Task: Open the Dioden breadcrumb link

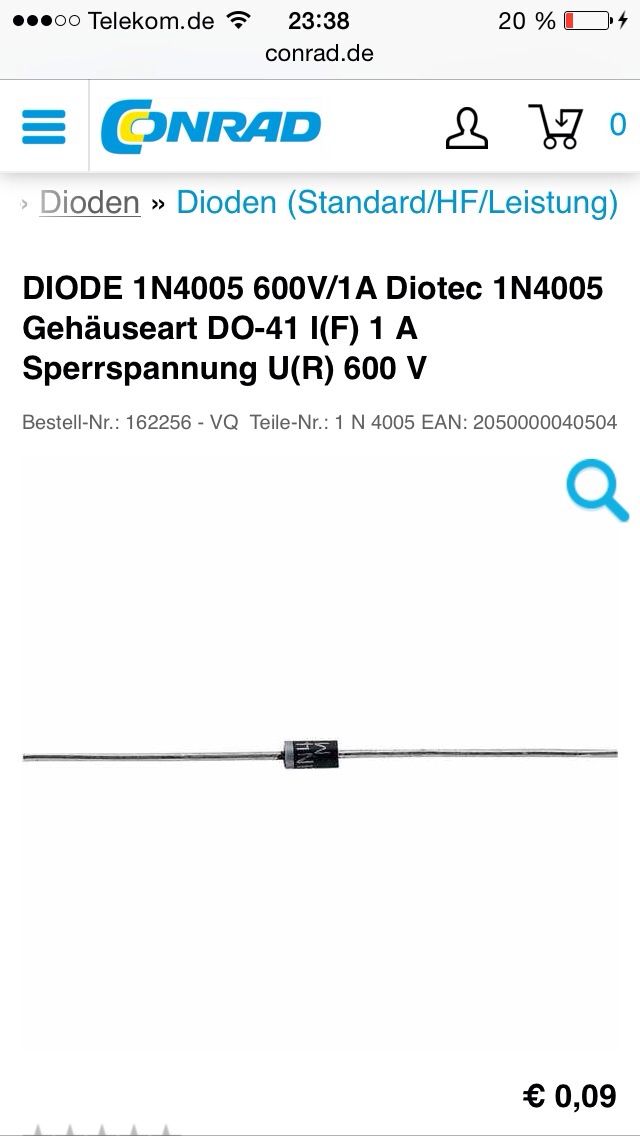Action: (x=89, y=203)
